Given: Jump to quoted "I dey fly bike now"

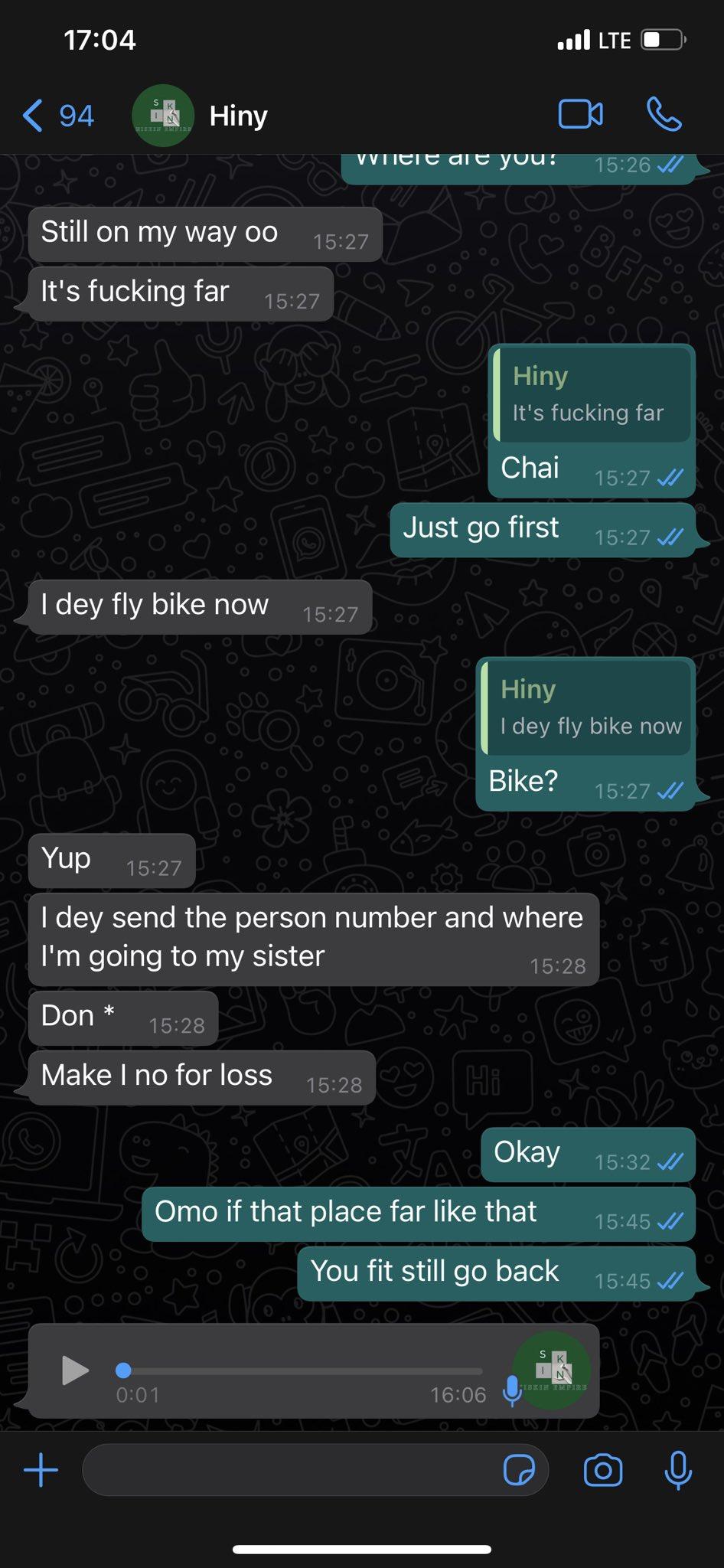Looking at the screenshot, I should click(x=588, y=708).
